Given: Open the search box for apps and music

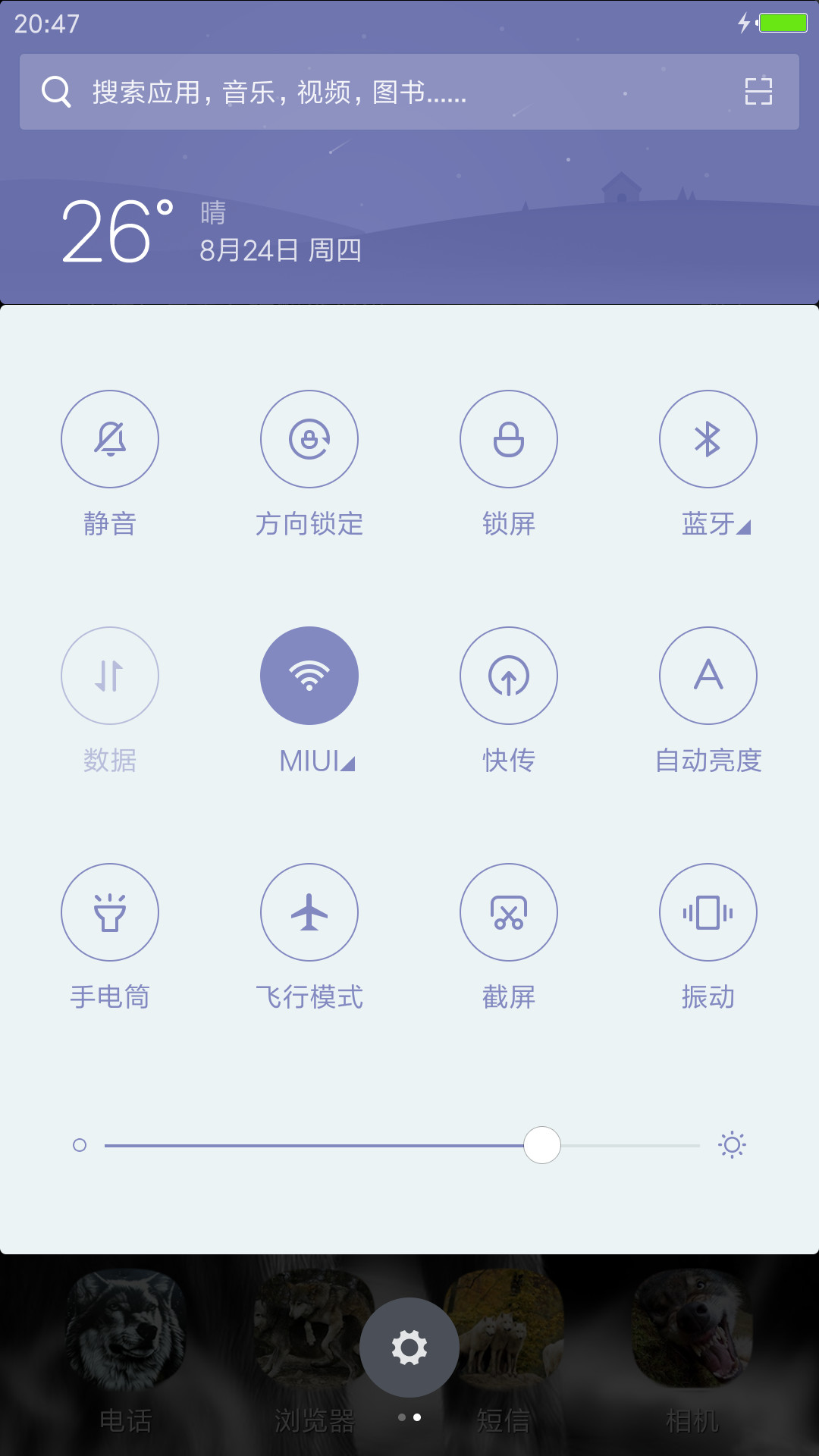Looking at the screenshot, I should tap(409, 92).
